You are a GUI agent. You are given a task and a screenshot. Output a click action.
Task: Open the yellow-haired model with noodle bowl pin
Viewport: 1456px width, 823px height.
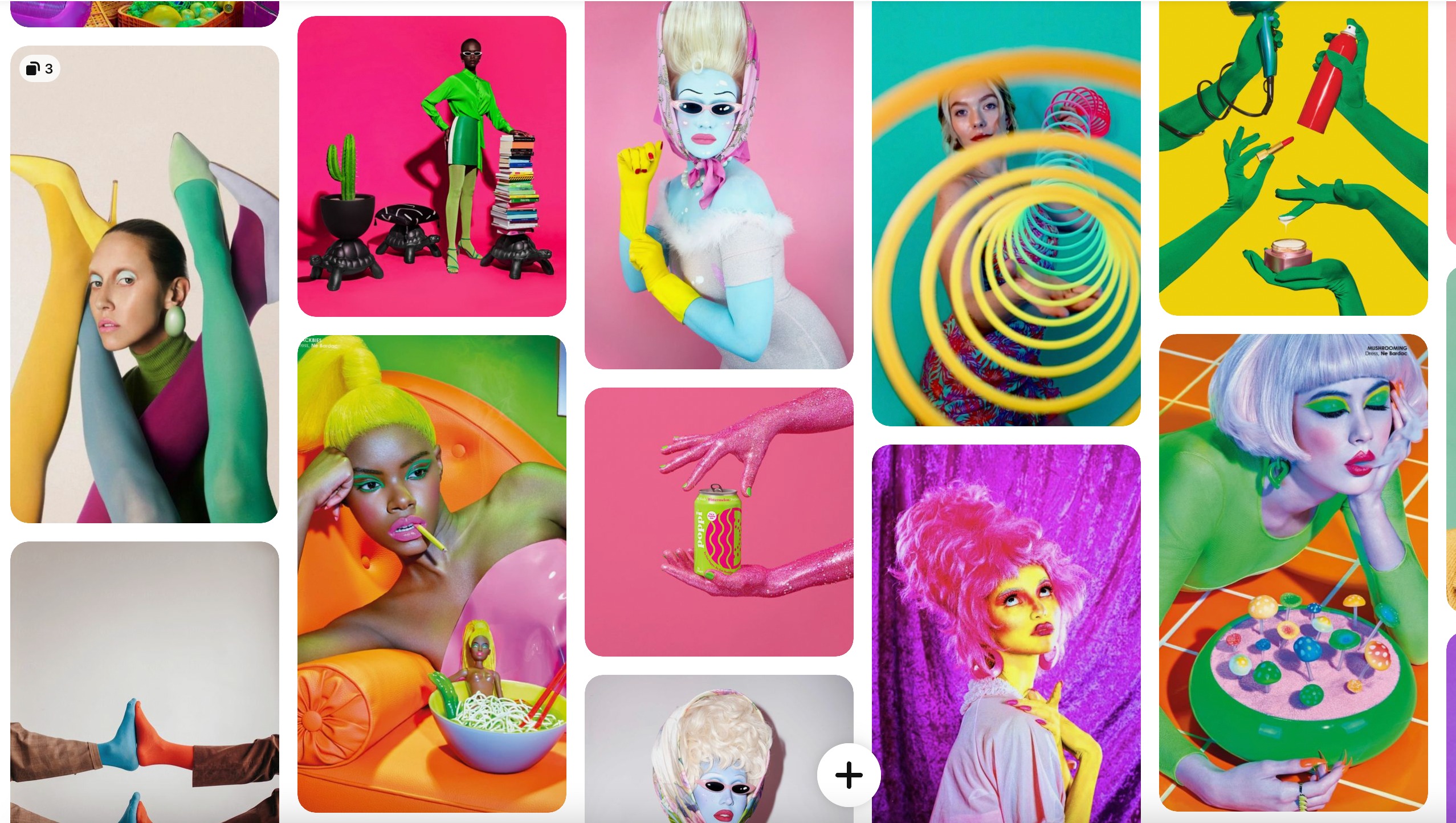[431, 573]
